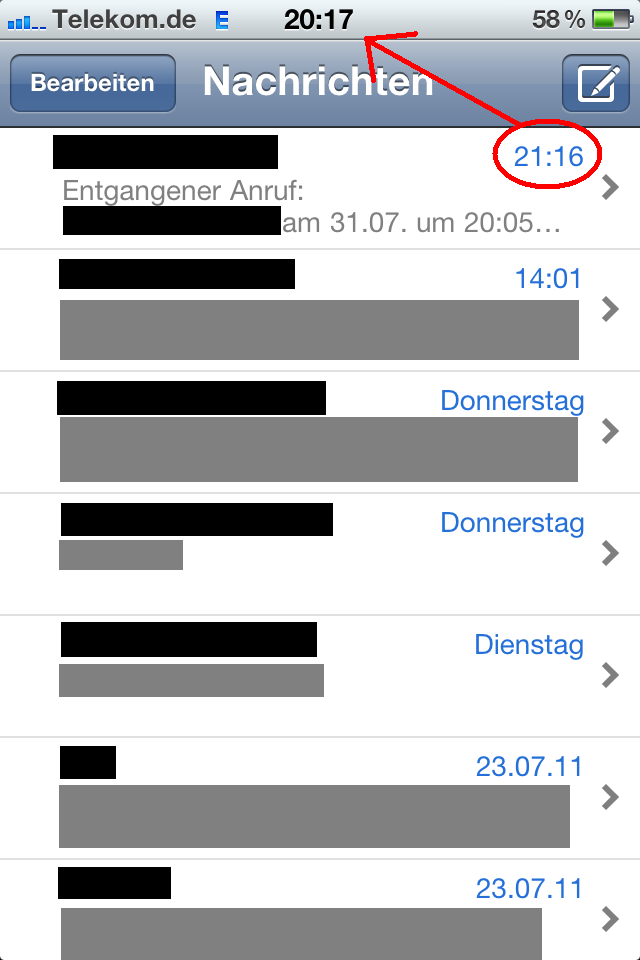Open the conversation from 14:01
This screenshot has width=640, height=960.
coord(320,310)
